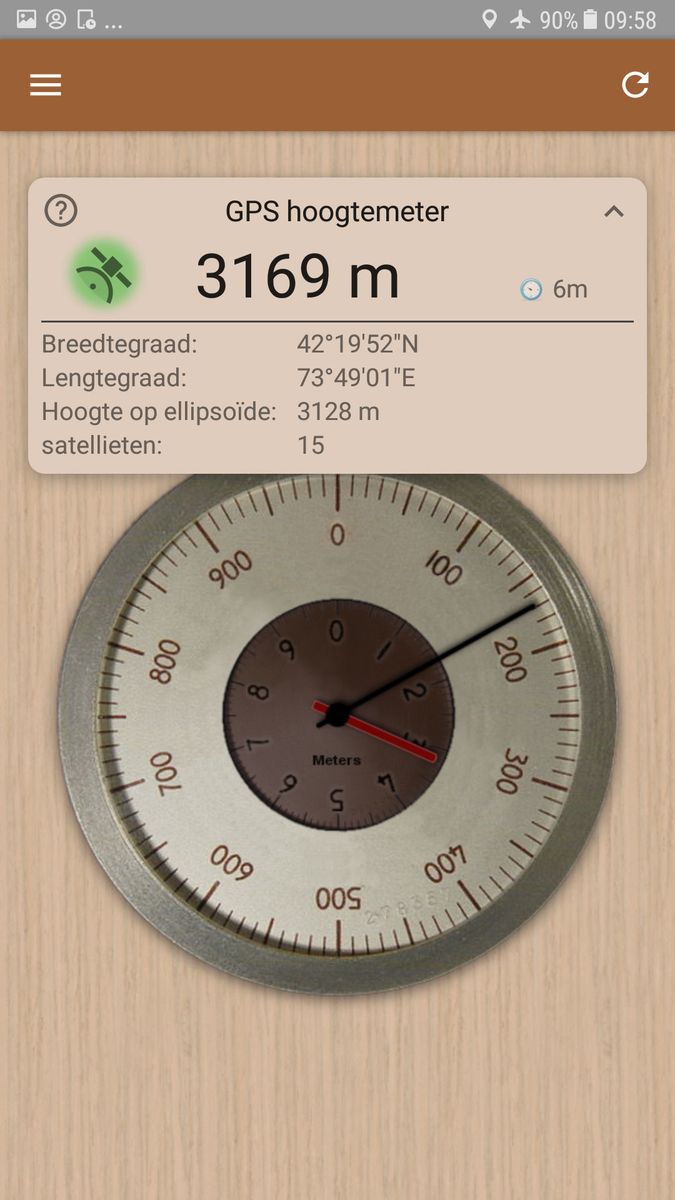Open the hamburger navigation menu
675x1200 pixels.
click(46, 85)
